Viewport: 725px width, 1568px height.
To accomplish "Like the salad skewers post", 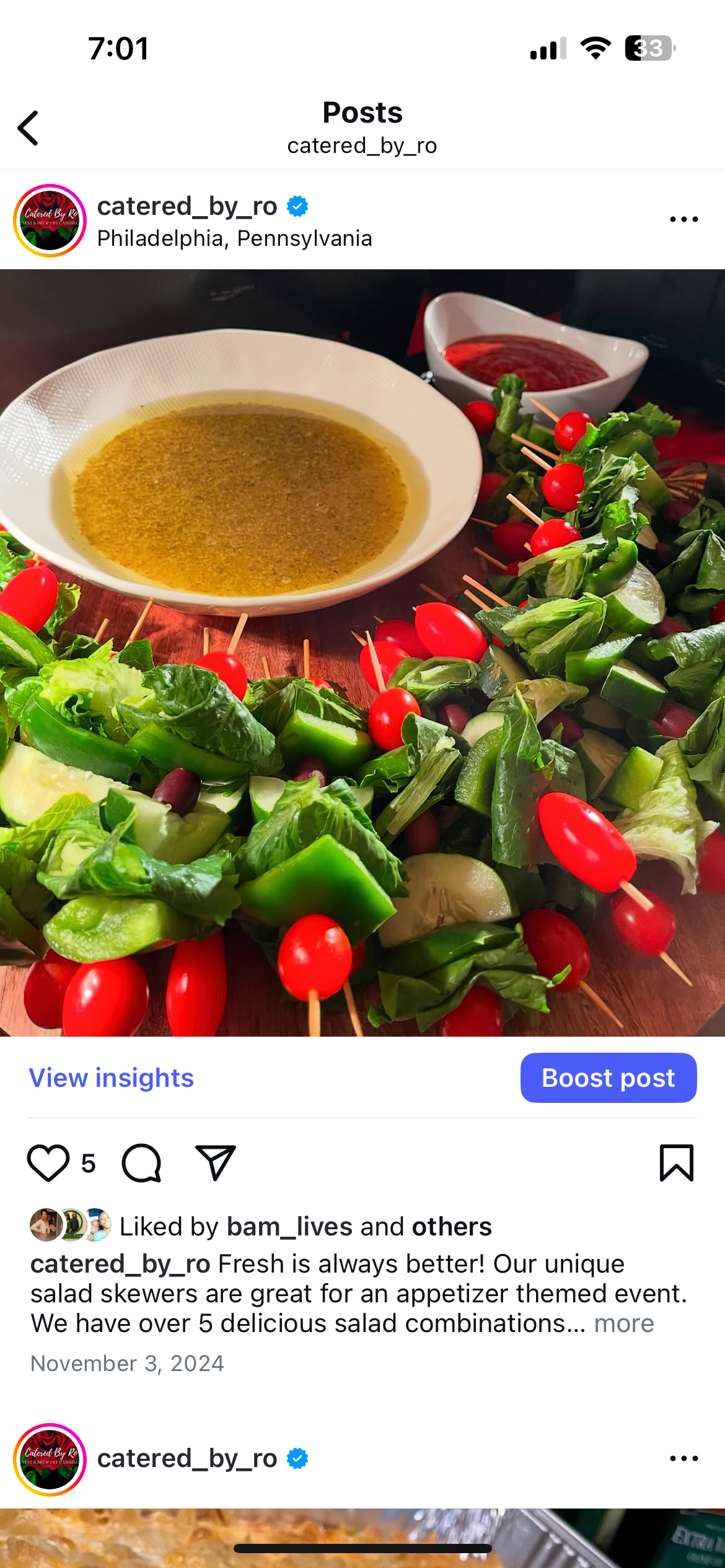I will (x=48, y=1163).
